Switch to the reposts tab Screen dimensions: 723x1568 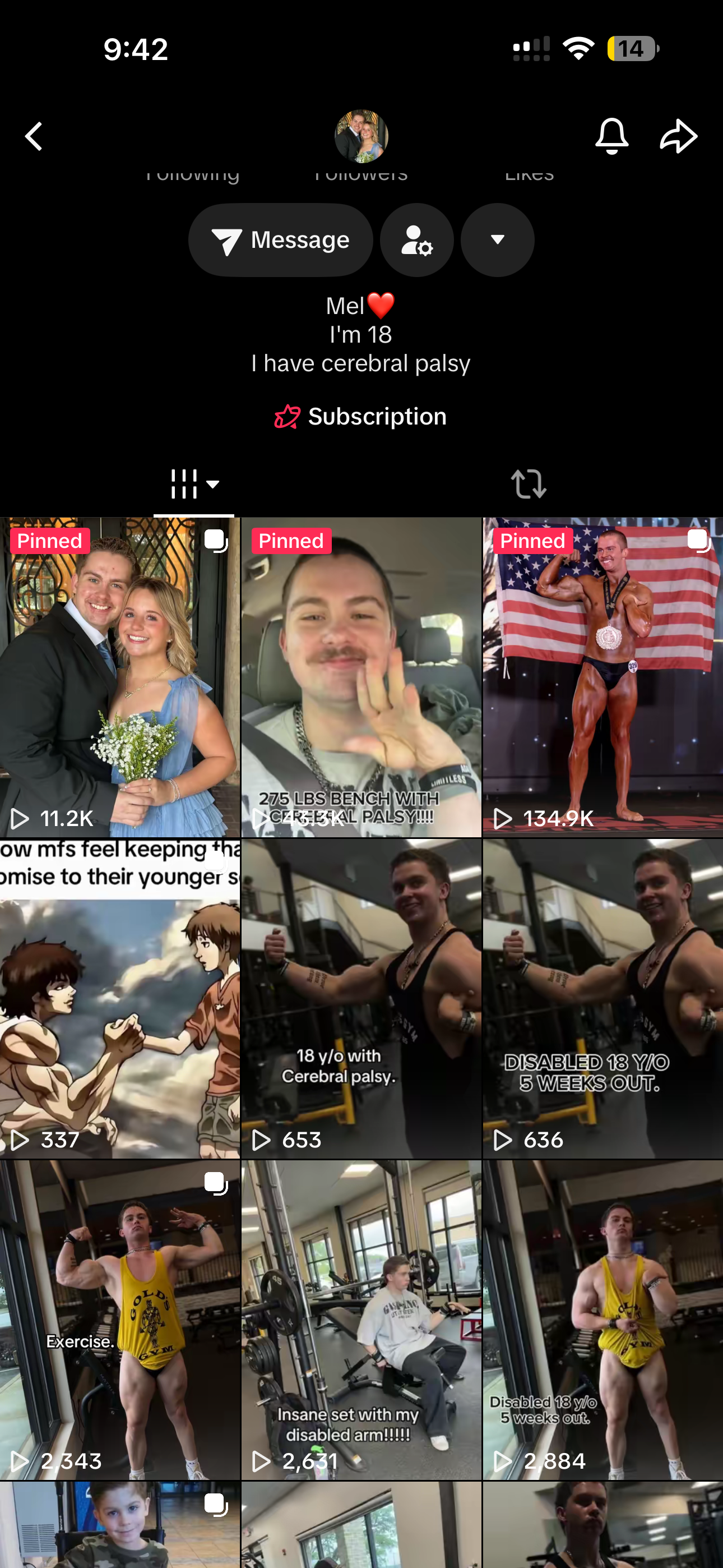pos(529,485)
